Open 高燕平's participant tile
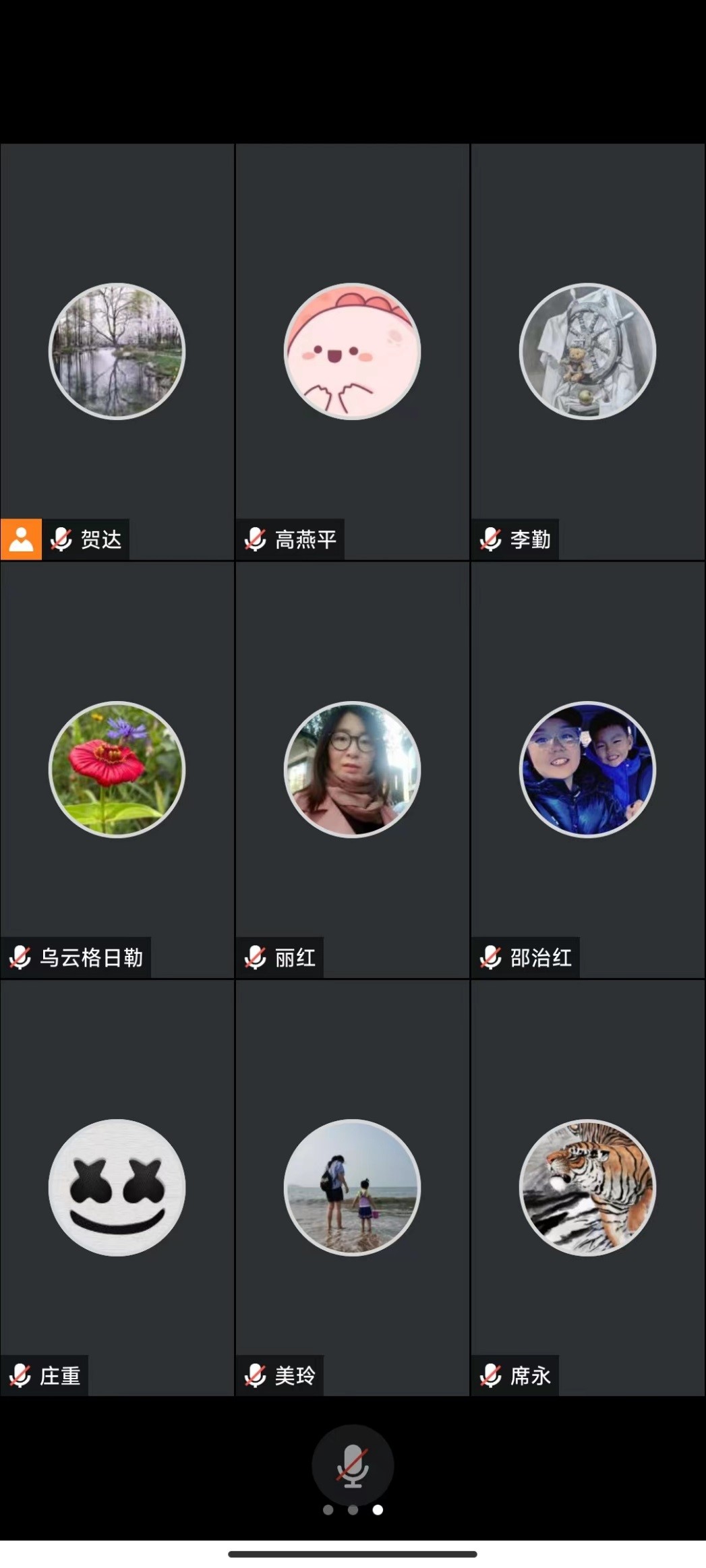 [352, 352]
